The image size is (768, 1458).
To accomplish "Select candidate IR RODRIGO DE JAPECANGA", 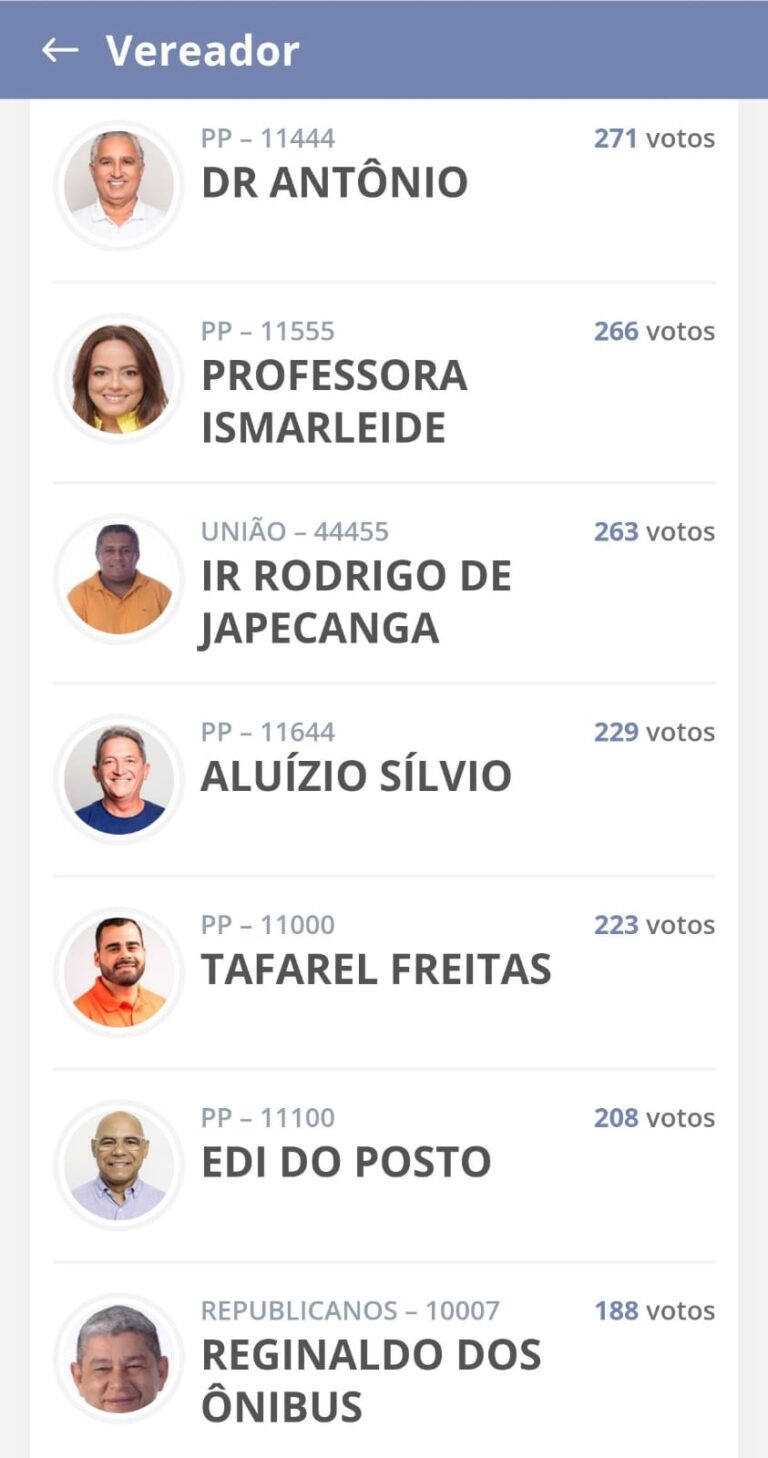I will [x=357, y=602].
